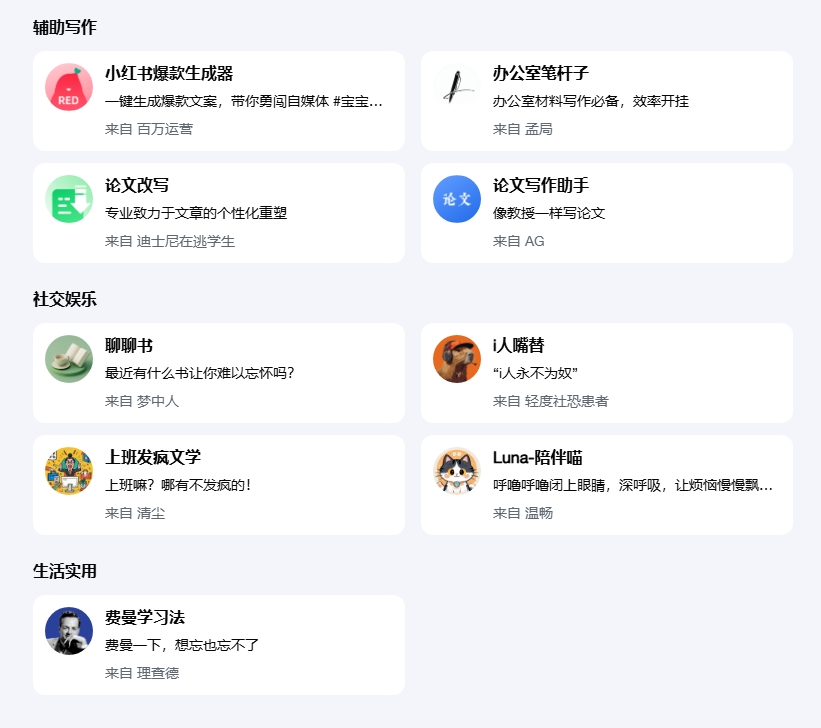Open the 论文改写 card
This screenshot has width=821, height=728.
pos(218,213)
